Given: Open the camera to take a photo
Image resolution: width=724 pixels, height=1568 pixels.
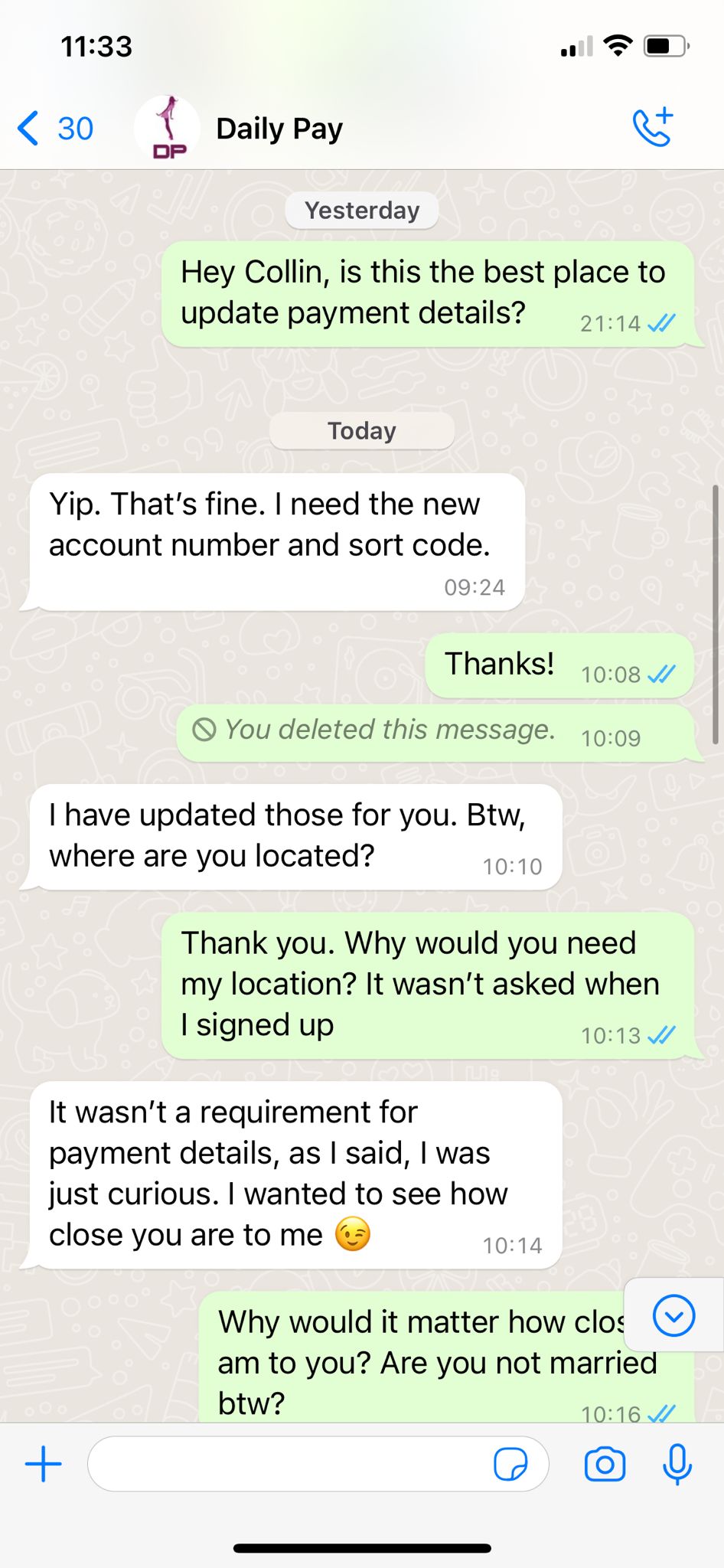Looking at the screenshot, I should pos(605,1464).
